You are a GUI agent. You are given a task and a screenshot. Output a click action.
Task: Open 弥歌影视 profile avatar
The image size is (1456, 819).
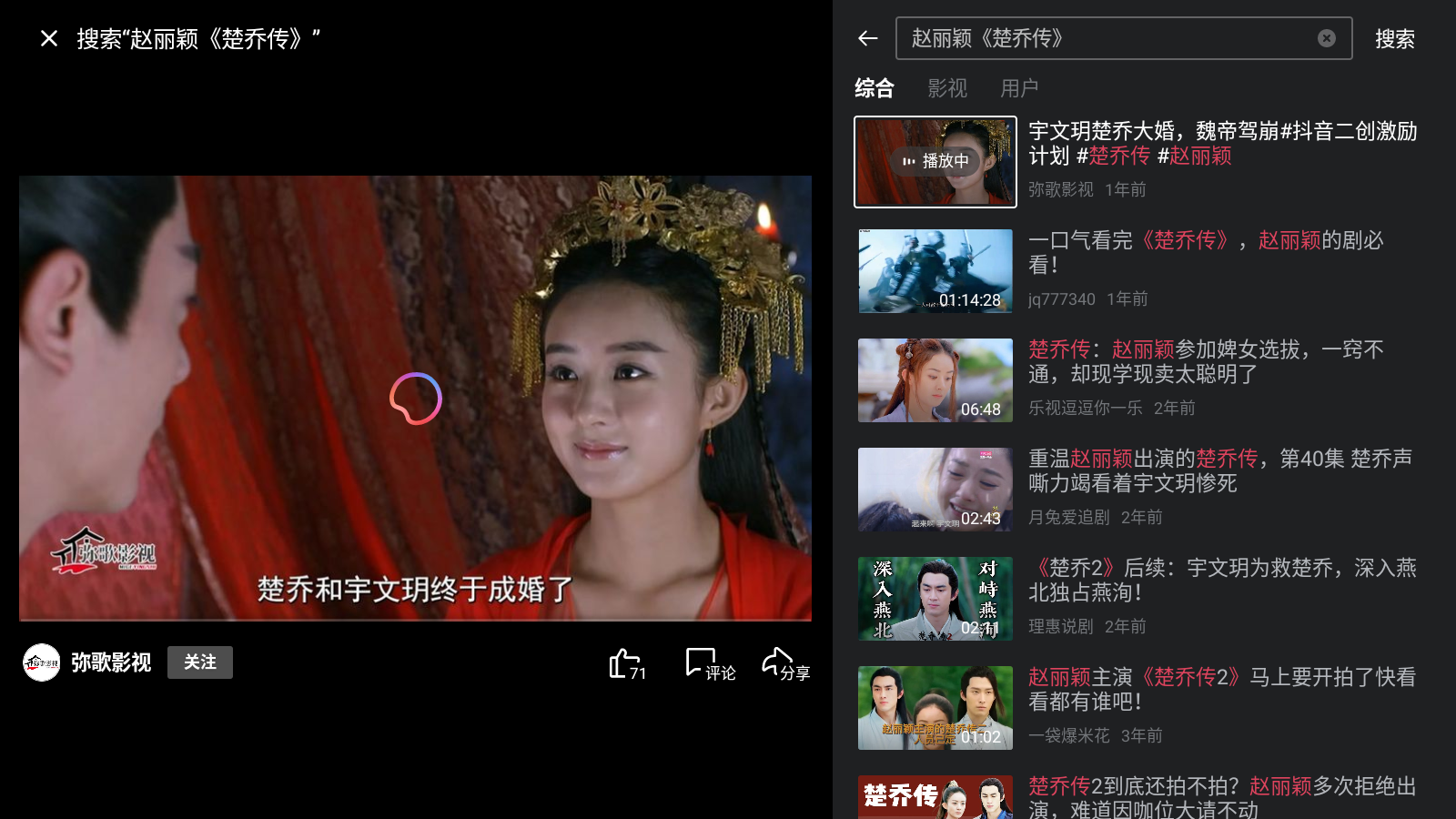[41, 662]
